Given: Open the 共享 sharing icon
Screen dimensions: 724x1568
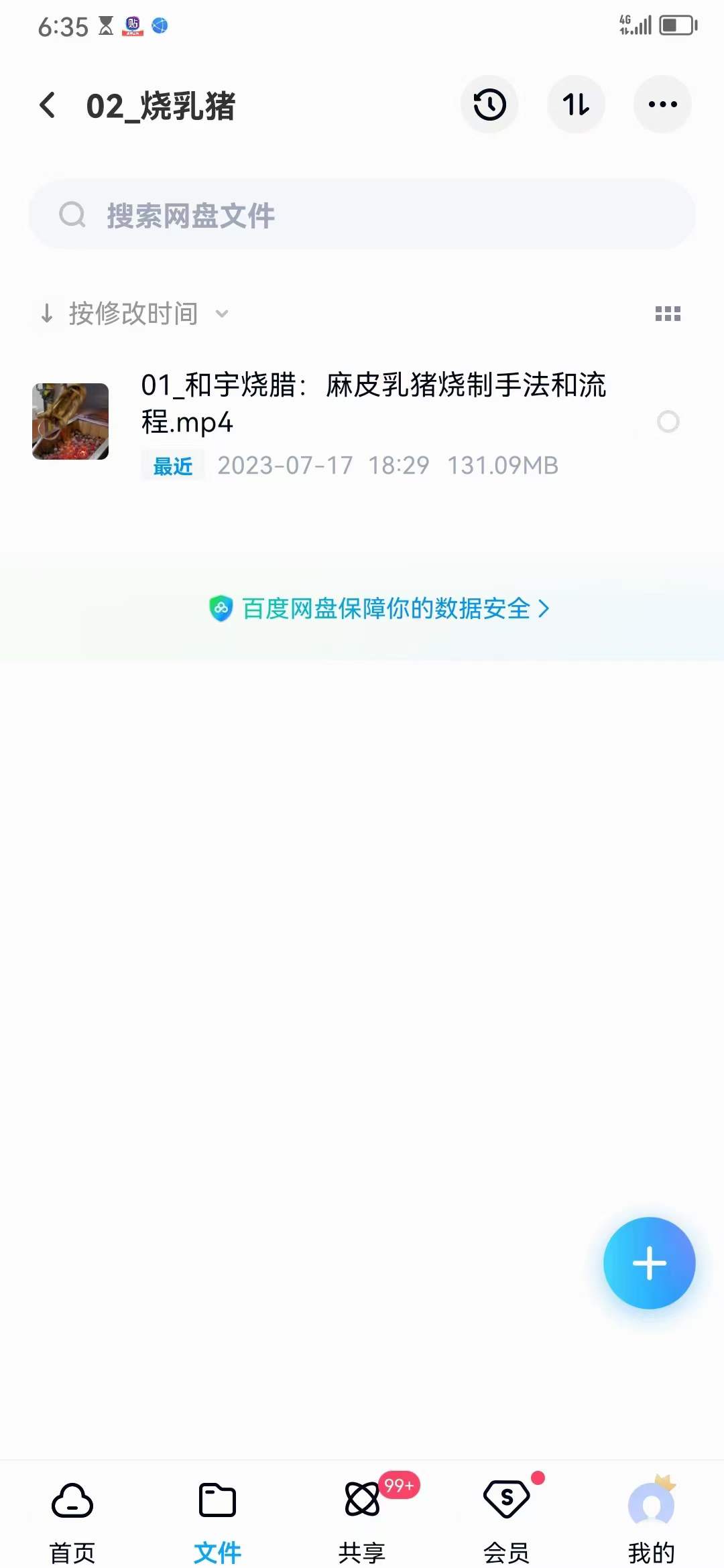Looking at the screenshot, I should click(362, 1499).
